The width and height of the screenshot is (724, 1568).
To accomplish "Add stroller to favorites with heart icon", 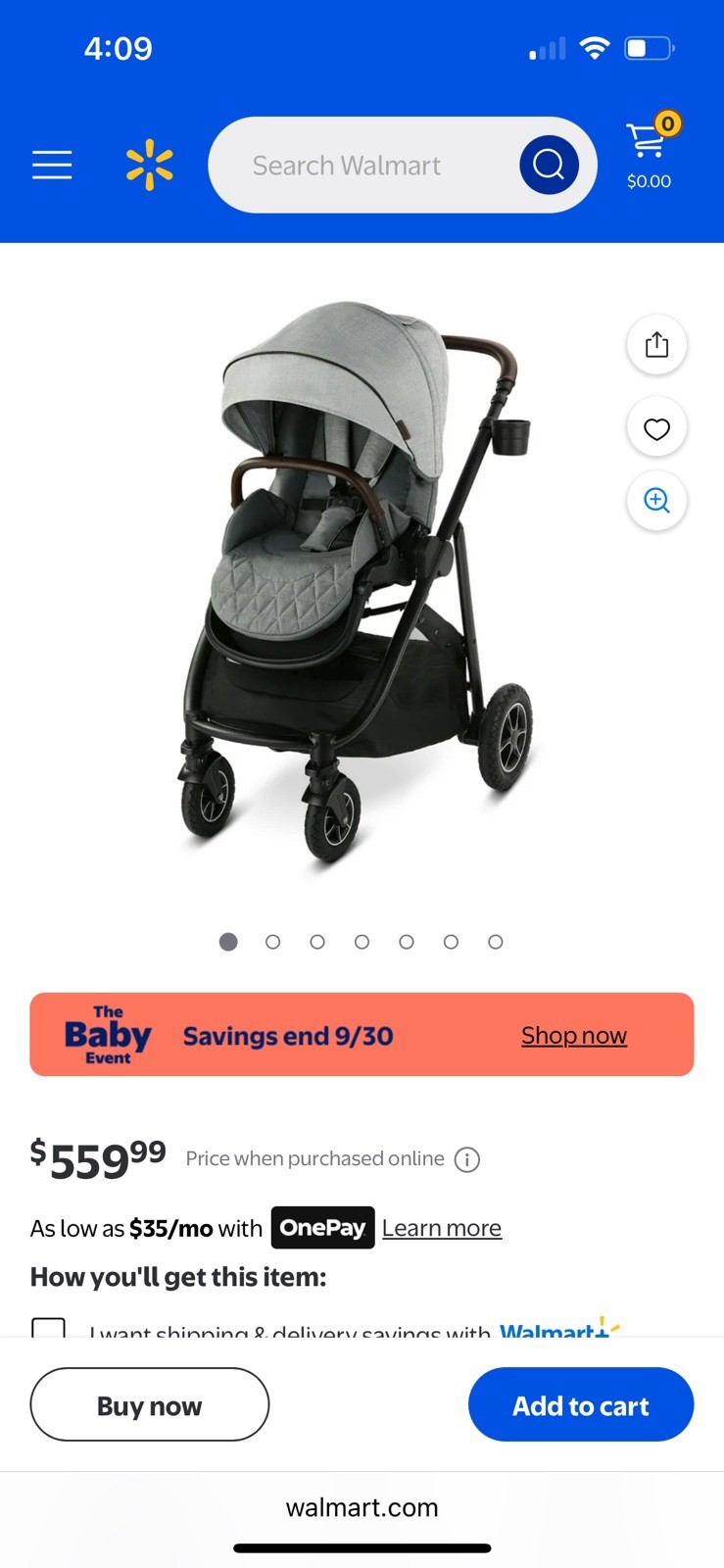I will click(x=656, y=428).
